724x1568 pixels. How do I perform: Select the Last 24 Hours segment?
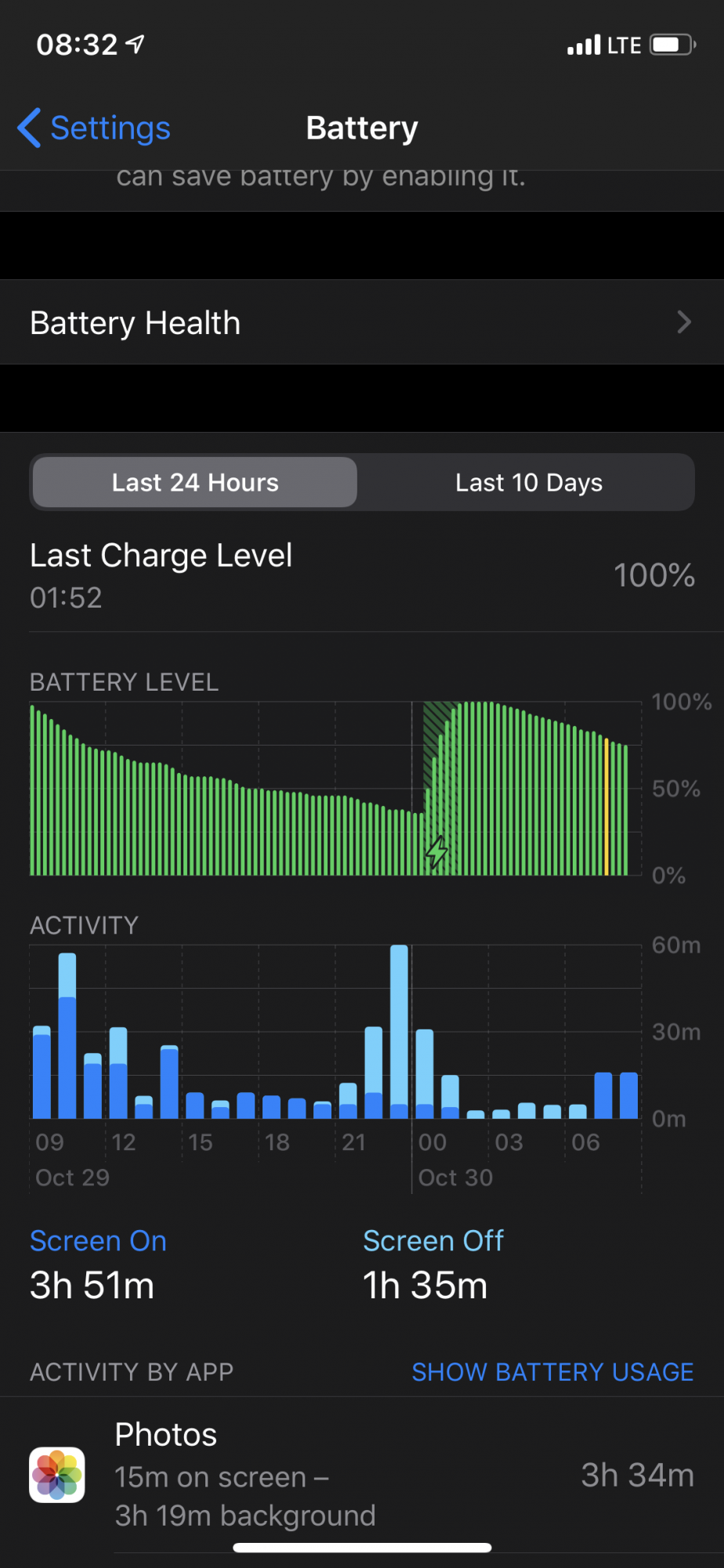click(x=195, y=482)
